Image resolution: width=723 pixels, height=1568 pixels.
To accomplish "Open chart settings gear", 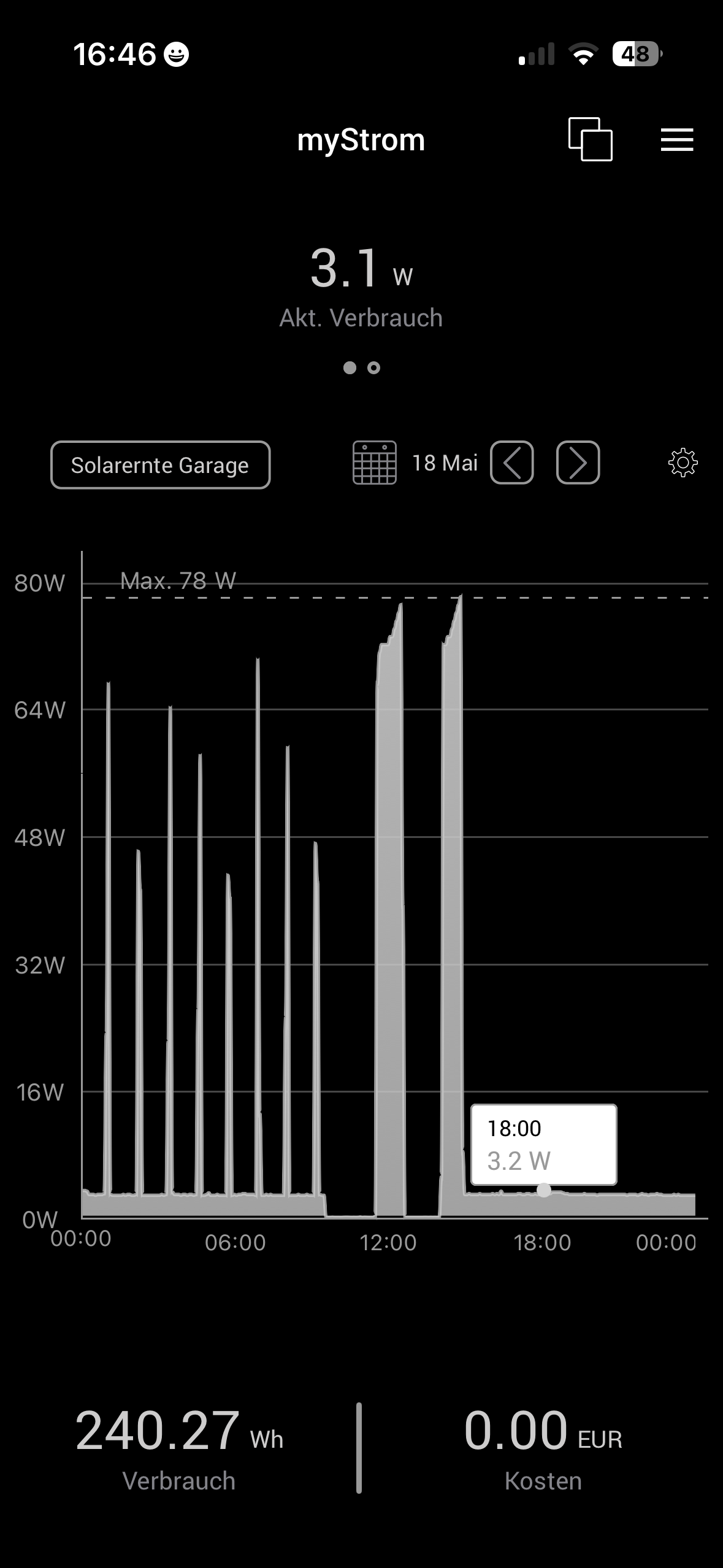I will click(683, 463).
